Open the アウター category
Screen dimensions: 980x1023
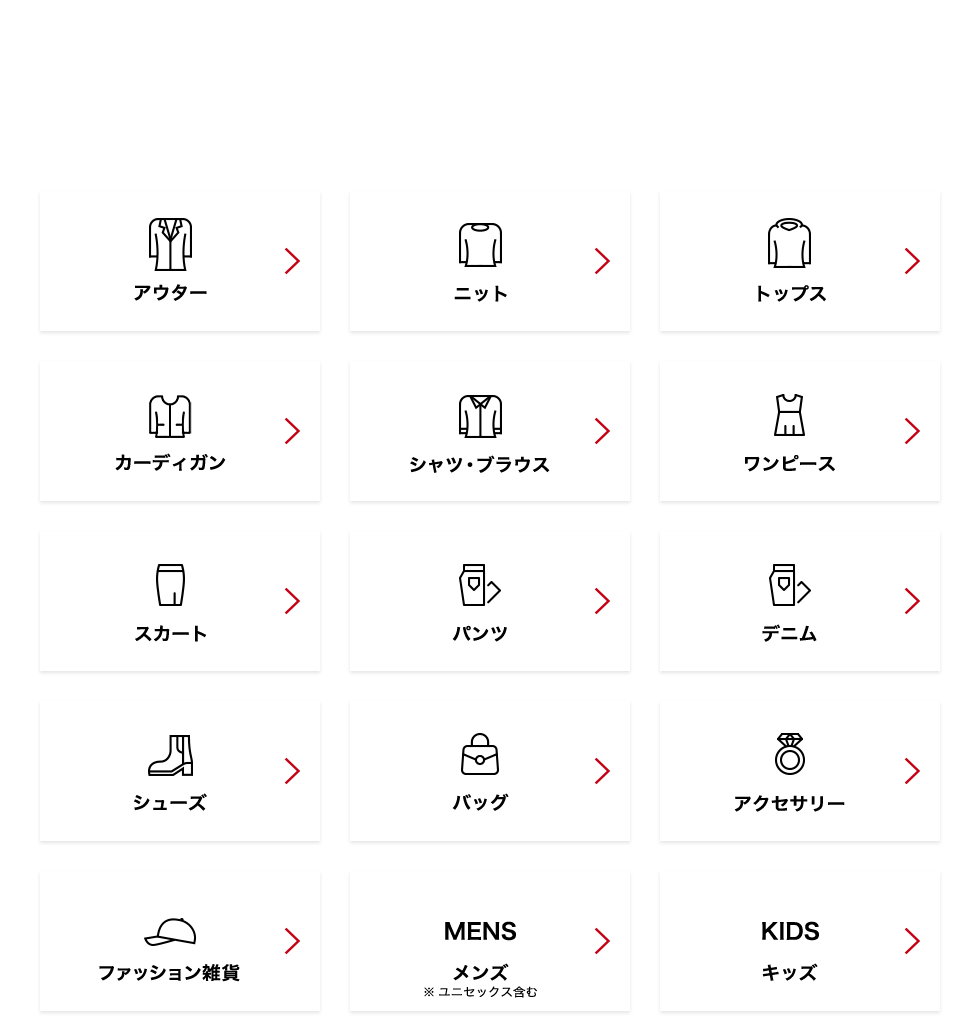pyautogui.click(x=180, y=262)
